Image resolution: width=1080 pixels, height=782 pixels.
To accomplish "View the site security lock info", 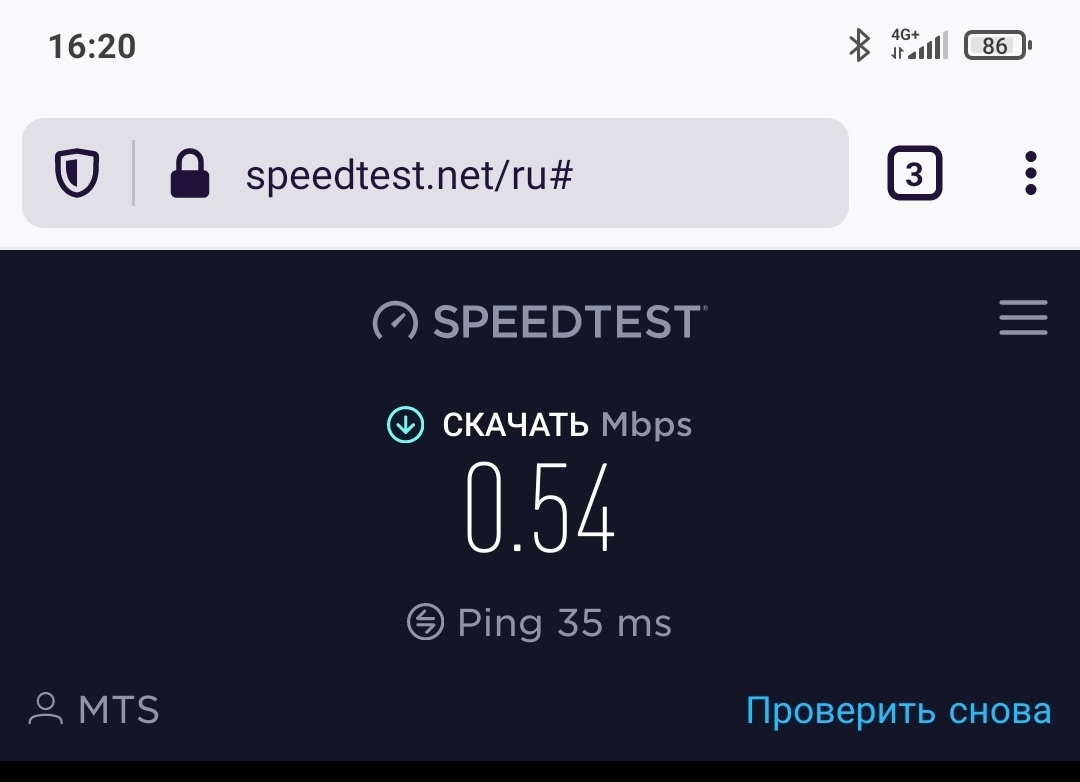I will pyautogui.click(x=190, y=174).
